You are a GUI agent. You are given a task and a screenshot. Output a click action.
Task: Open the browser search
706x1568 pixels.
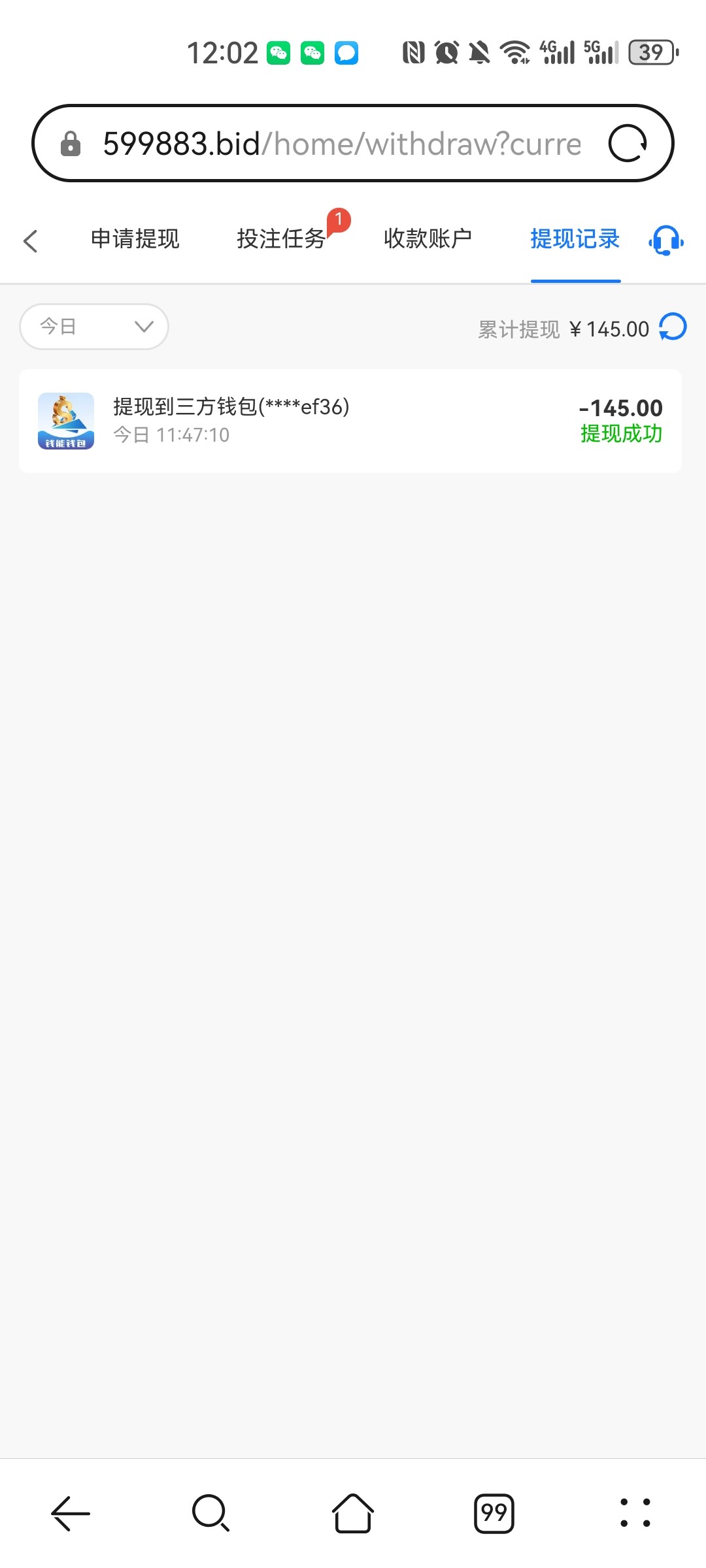point(210,1512)
